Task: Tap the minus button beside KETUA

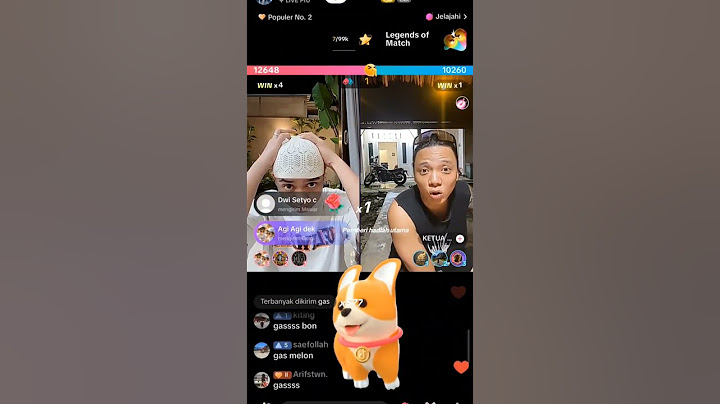Action: 460,238
